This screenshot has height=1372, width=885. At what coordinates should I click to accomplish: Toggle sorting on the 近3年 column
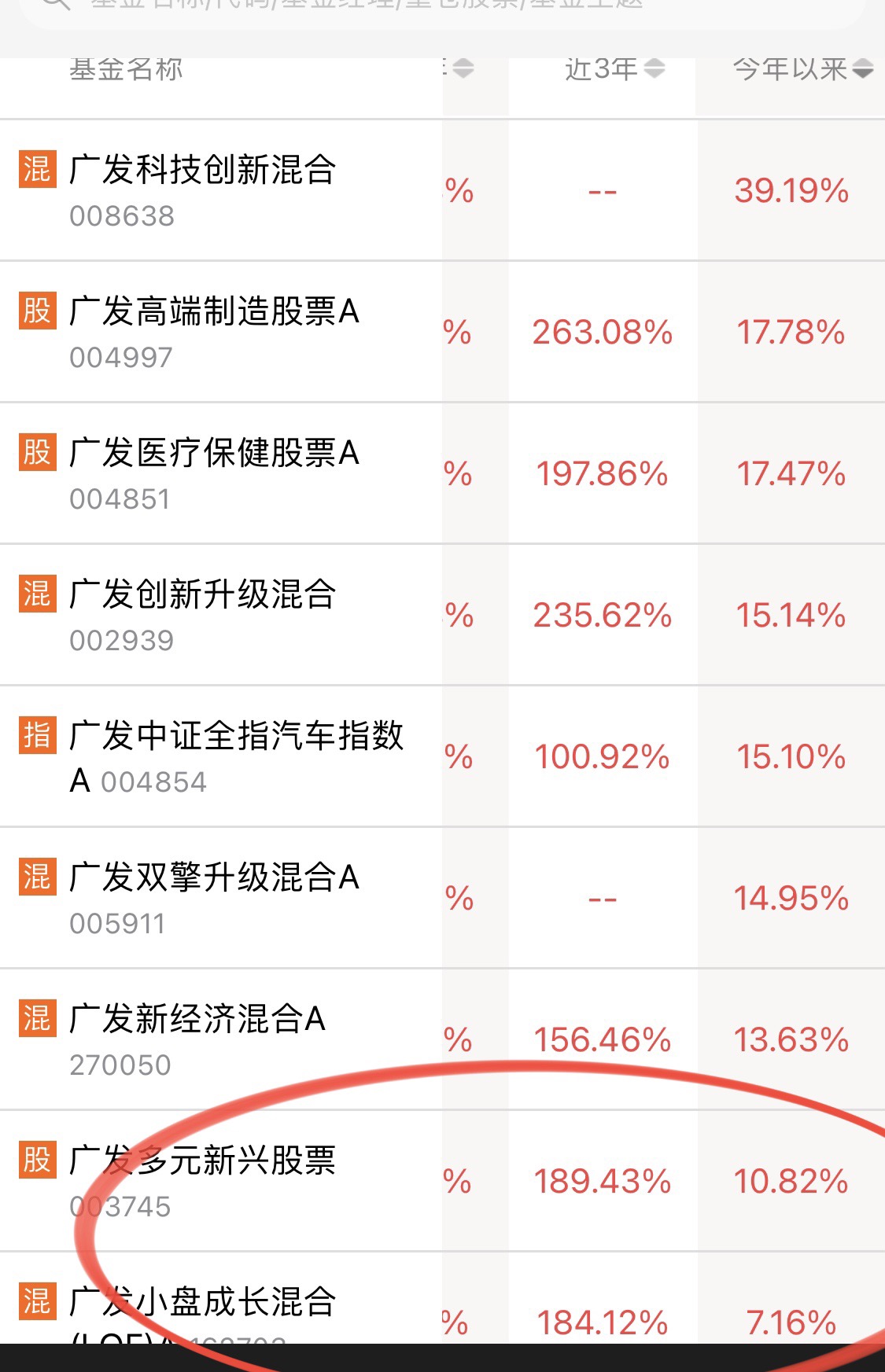tap(653, 69)
